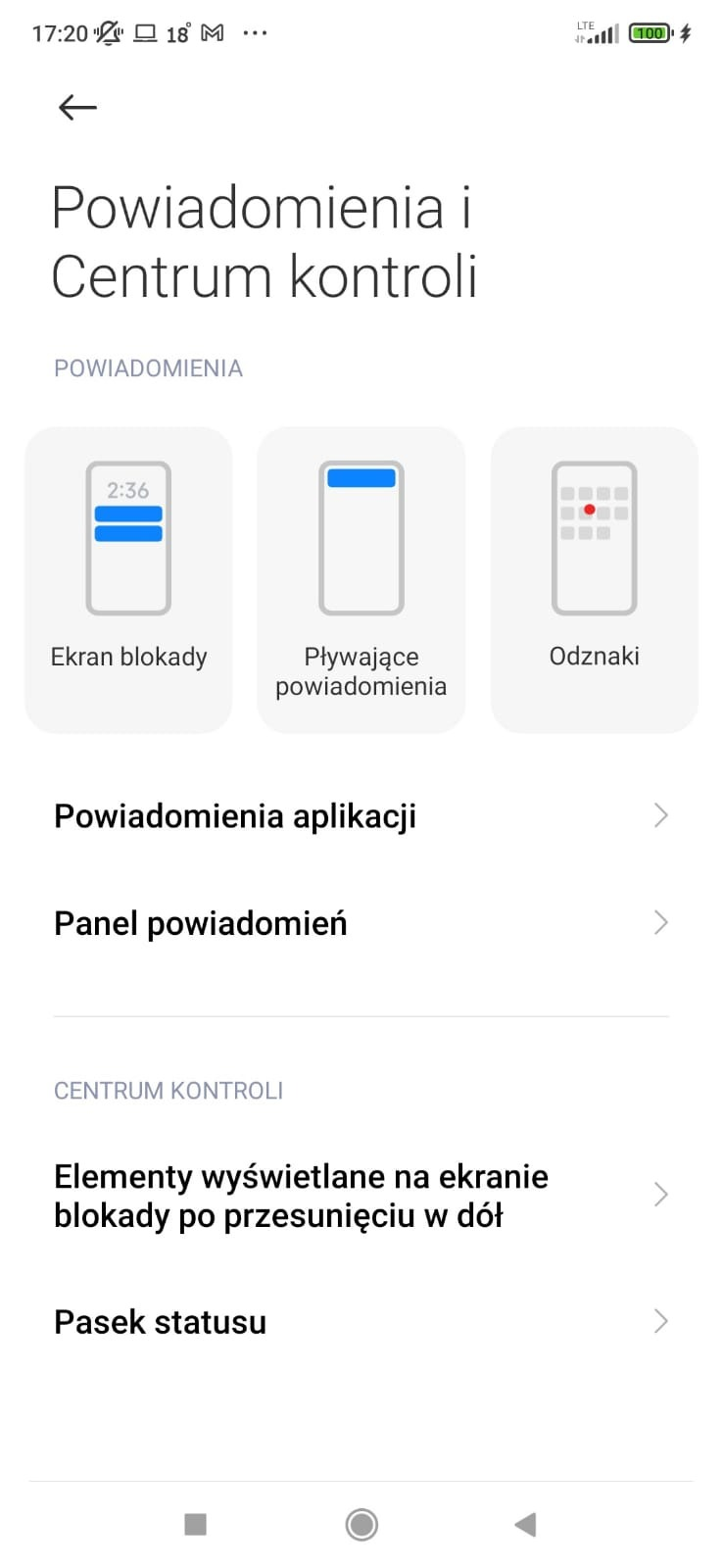The height and width of the screenshot is (1568, 723).
Task: Open the Odznaki card
Action: (x=594, y=578)
